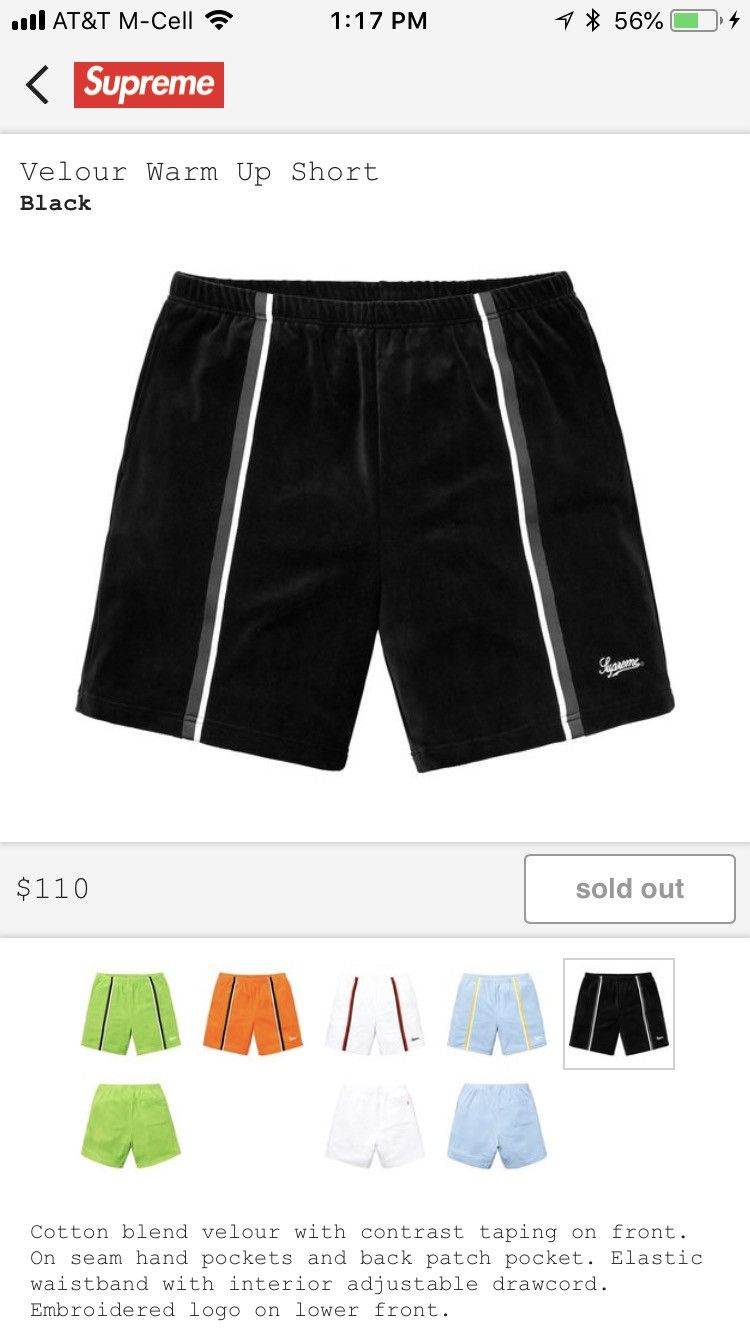This screenshot has width=750, height=1334.
Task: View the white shorts front image
Action: tap(375, 1013)
